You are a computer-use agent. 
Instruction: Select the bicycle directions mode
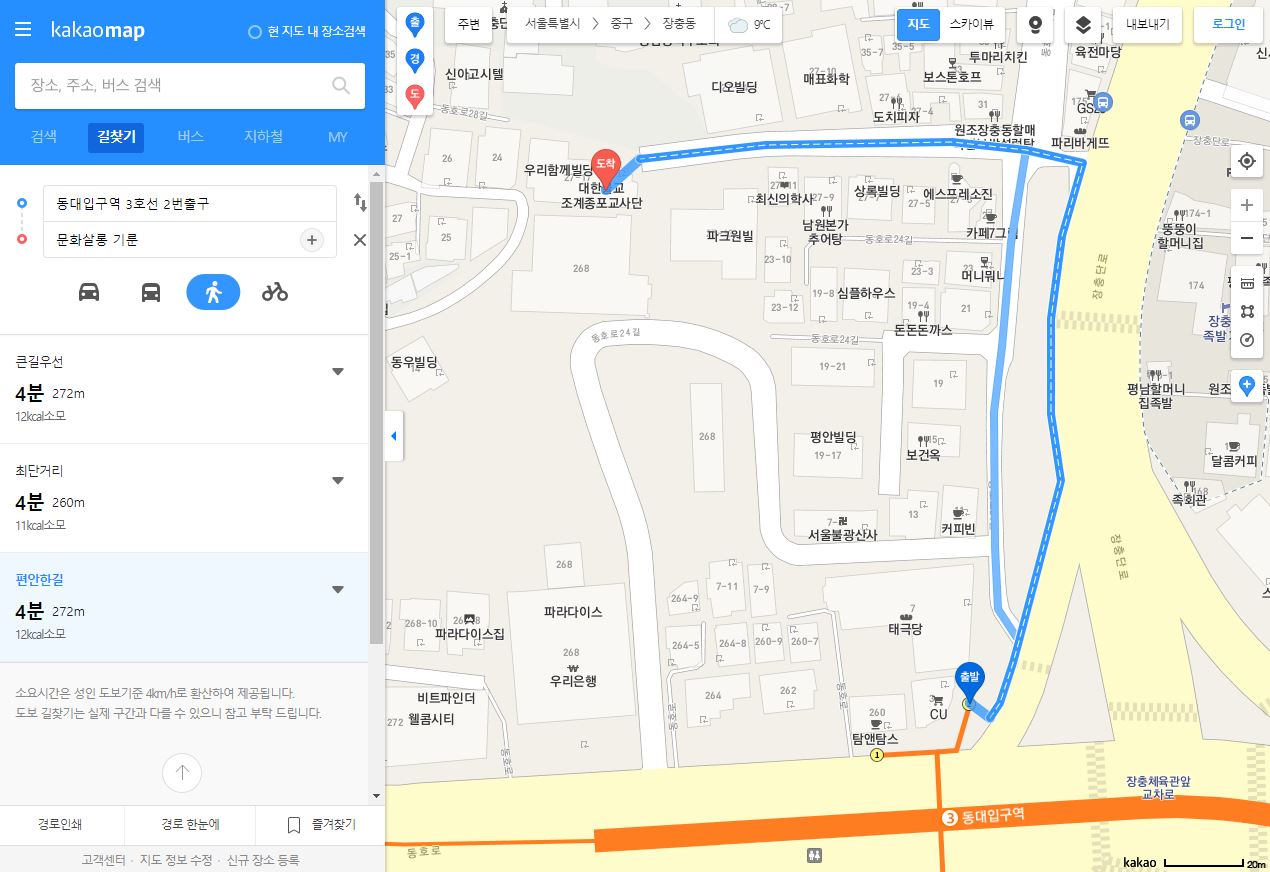(x=275, y=292)
